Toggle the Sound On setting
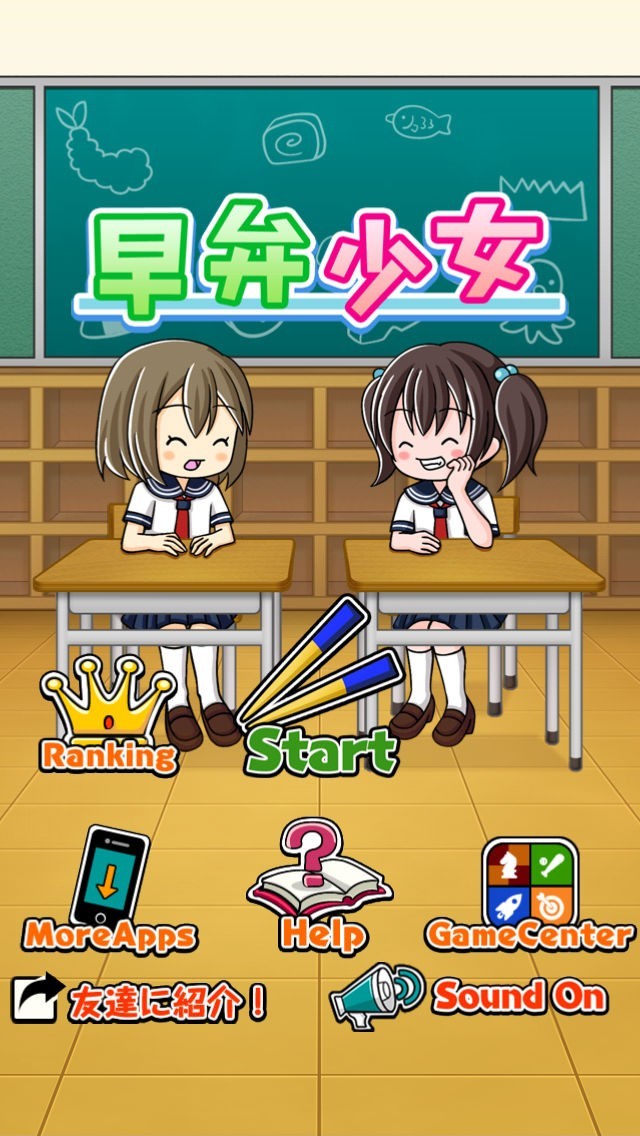Image resolution: width=640 pixels, height=1136 pixels. click(x=468, y=997)
